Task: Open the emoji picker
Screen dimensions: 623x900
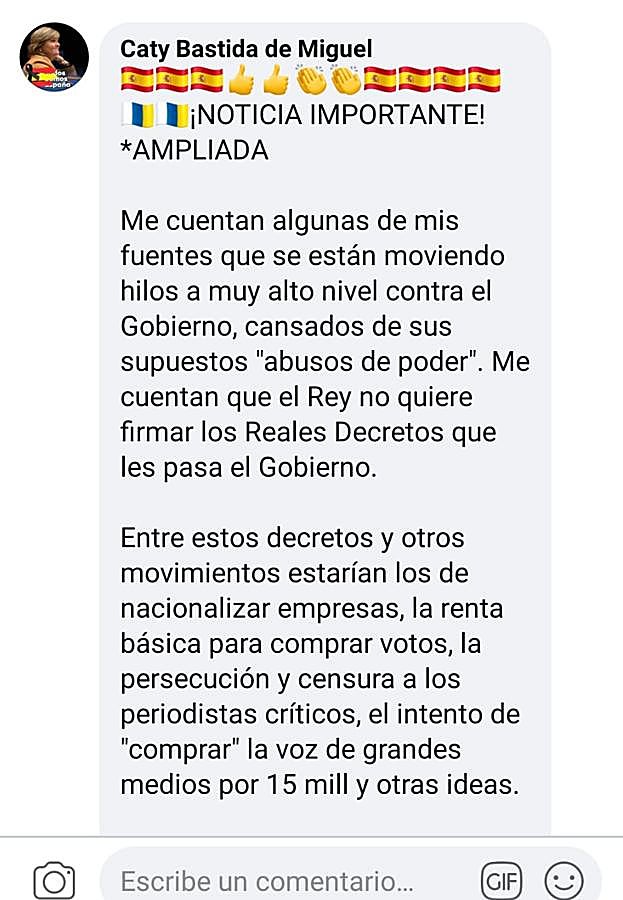Action: click(x=563, y=881)
